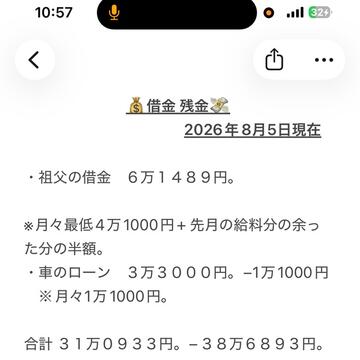360x360 pixels.
Task: Open the three-dot more options menu
Action: pyautogui.click(x=324, y=60)
